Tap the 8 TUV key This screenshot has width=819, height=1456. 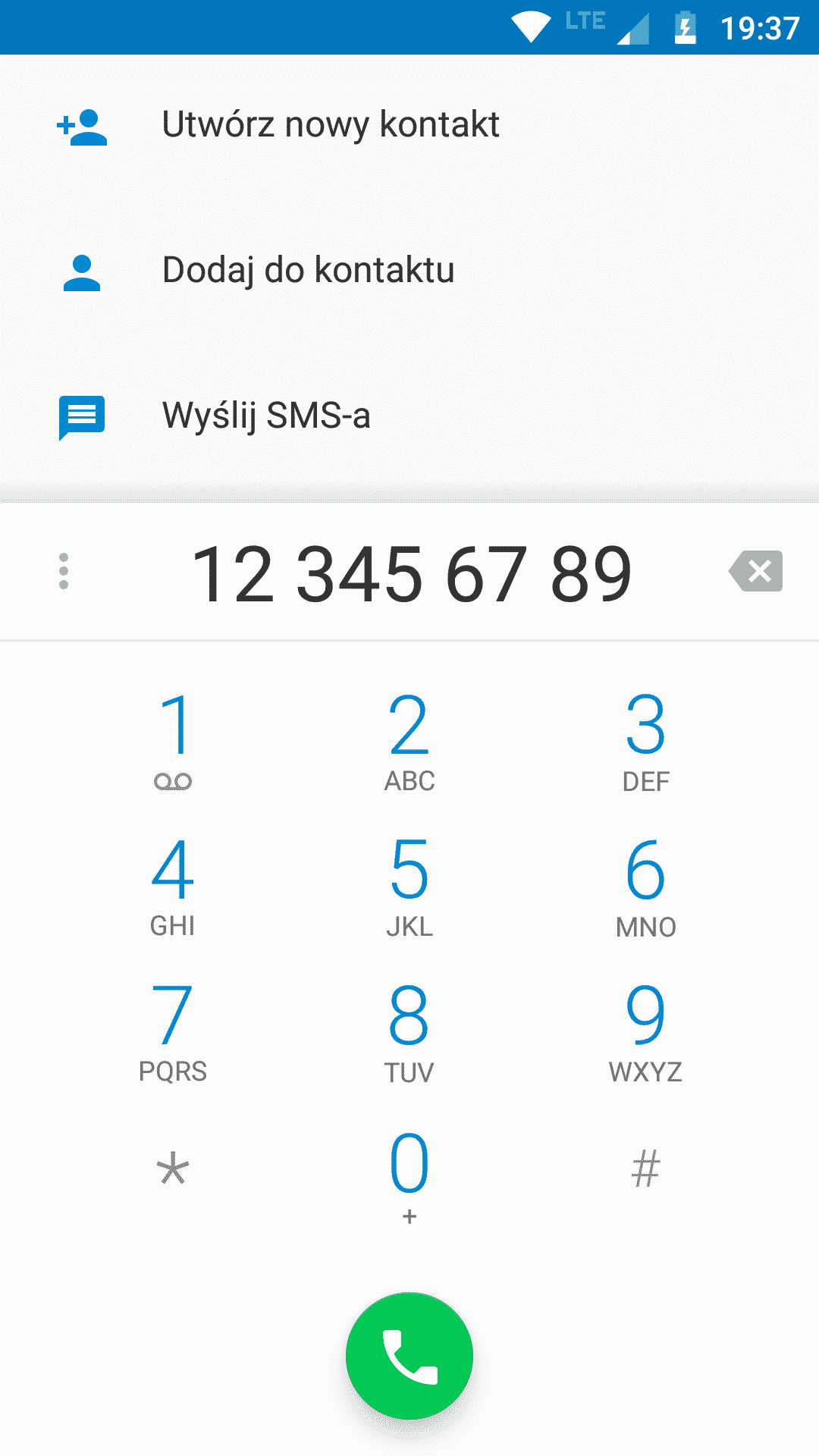coord(409,1031)
